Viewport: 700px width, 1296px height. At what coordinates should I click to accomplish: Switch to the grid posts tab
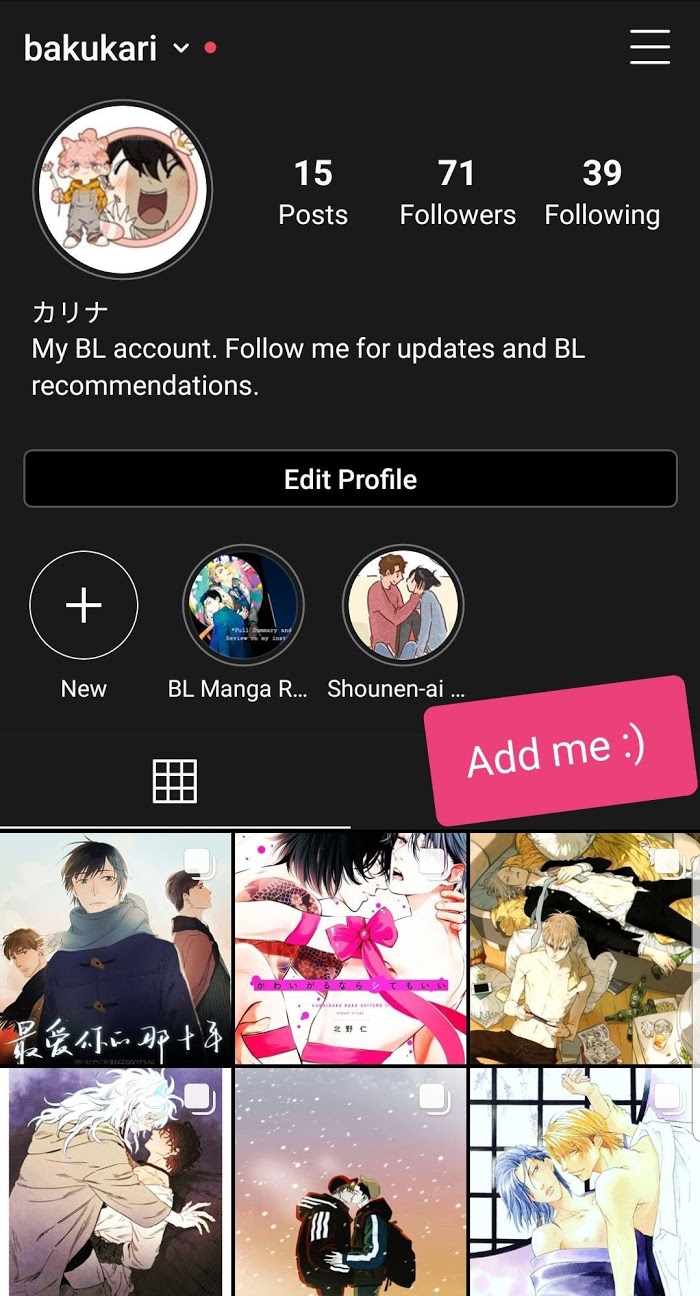point(175,781)
